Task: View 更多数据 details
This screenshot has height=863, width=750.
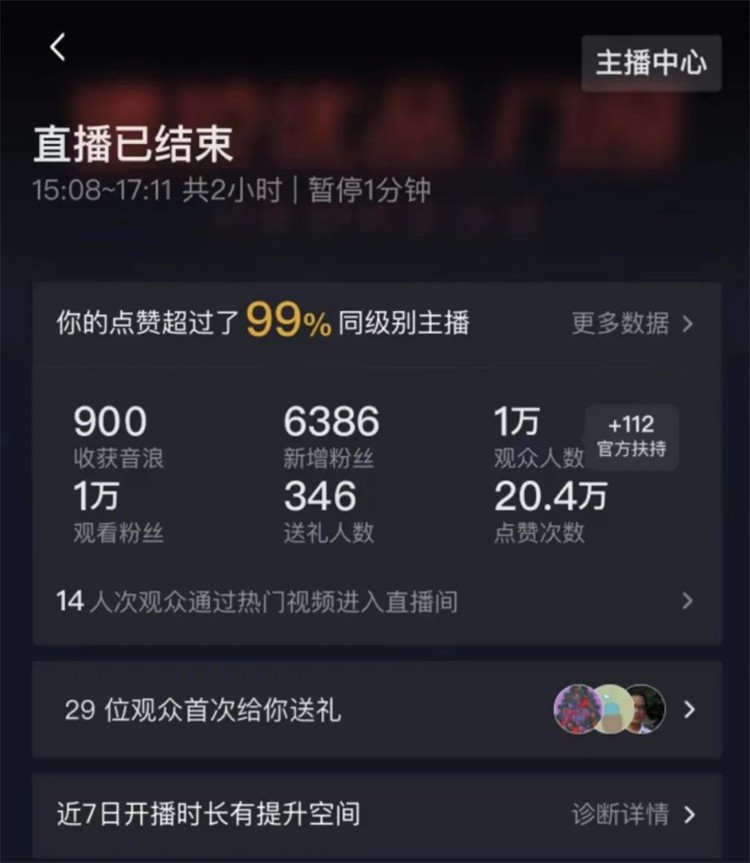Action: (632, 323)
